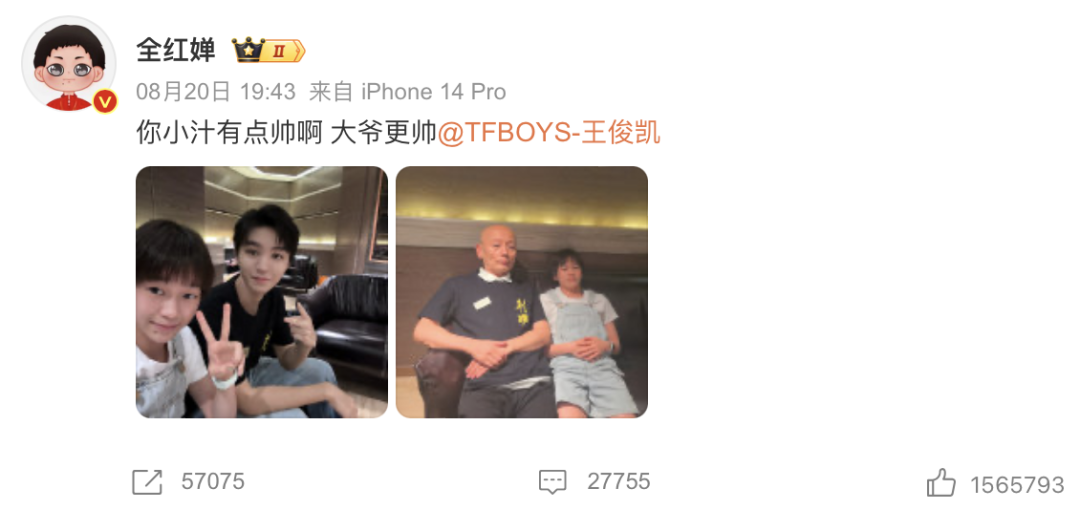Image resolution: width=1080 pixels, height=510 pixels.
Task: Open the @TFBOYS-王俊凯 mention link
Action: click(549, 133)
